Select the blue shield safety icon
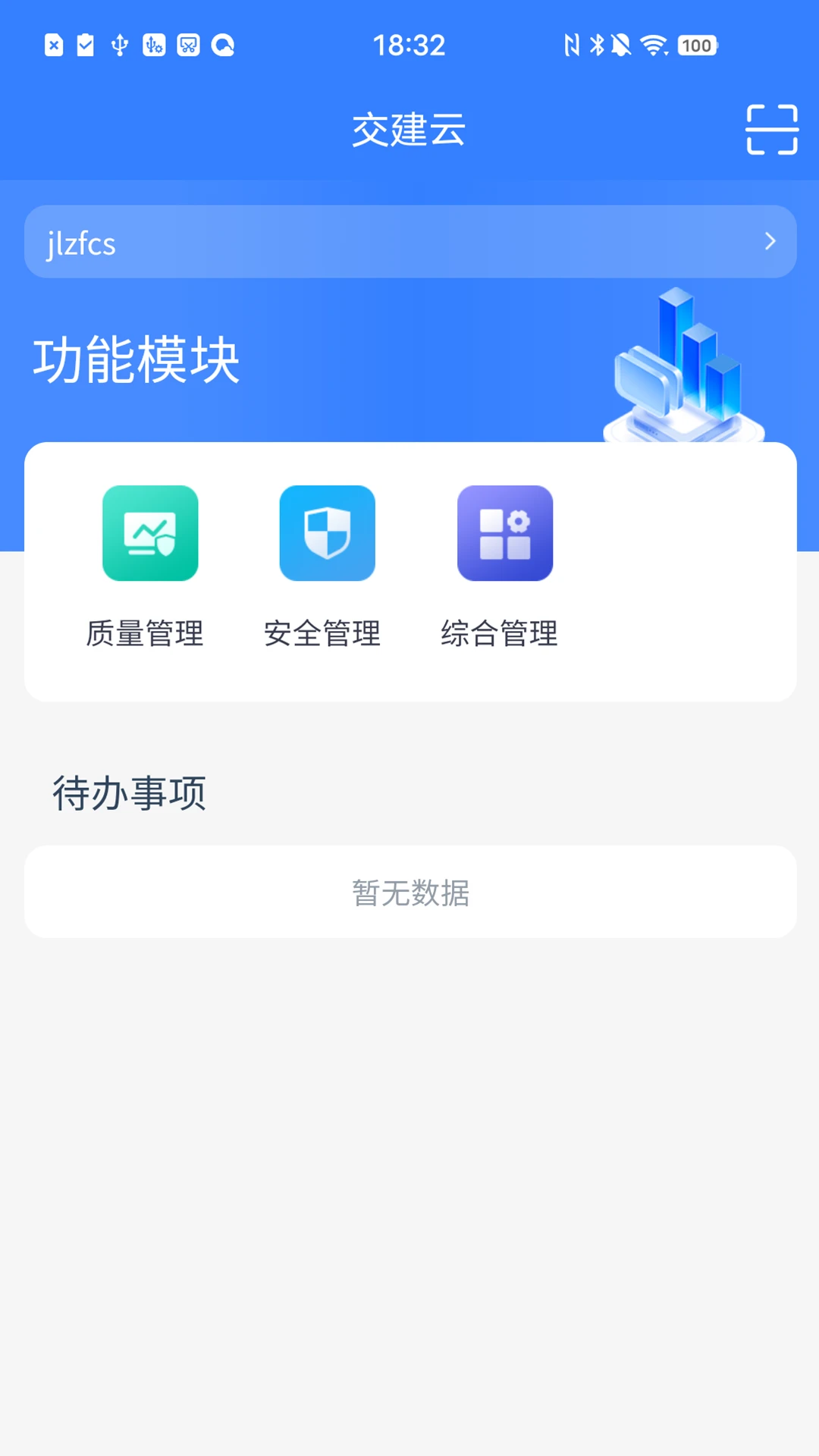 [x=327, y=533]
